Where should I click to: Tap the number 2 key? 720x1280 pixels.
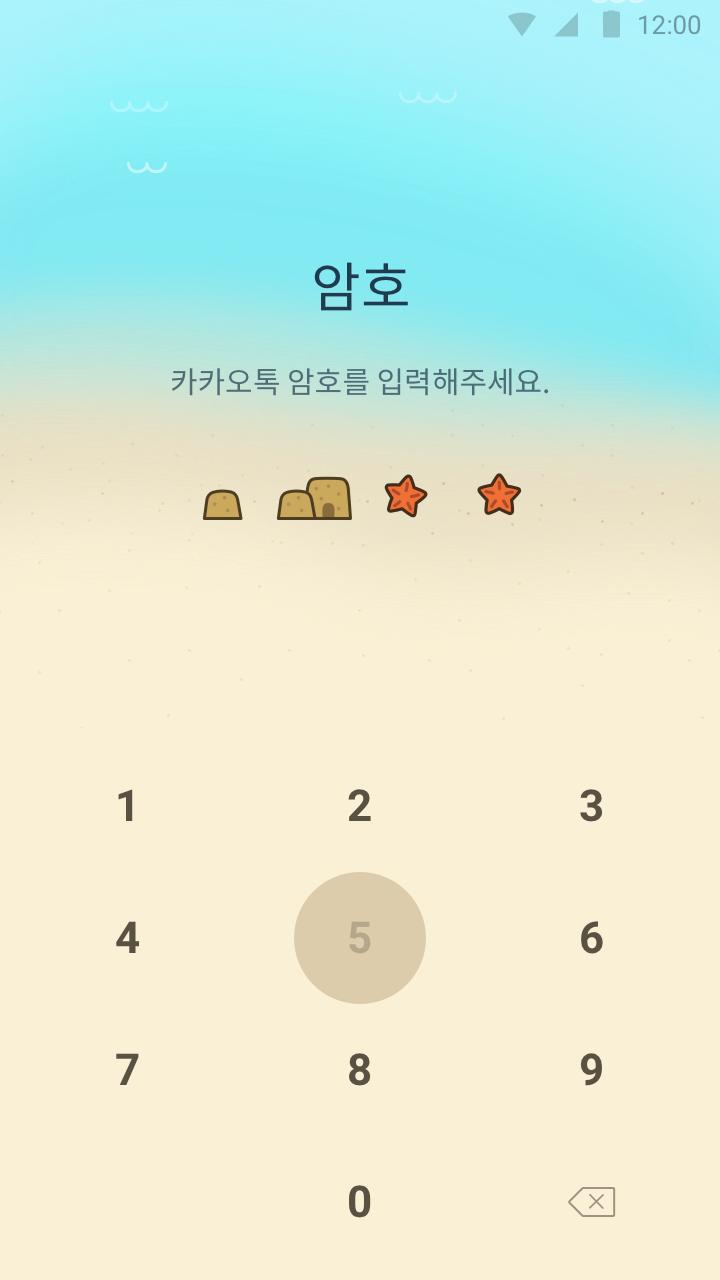click(x=360, y=806)
